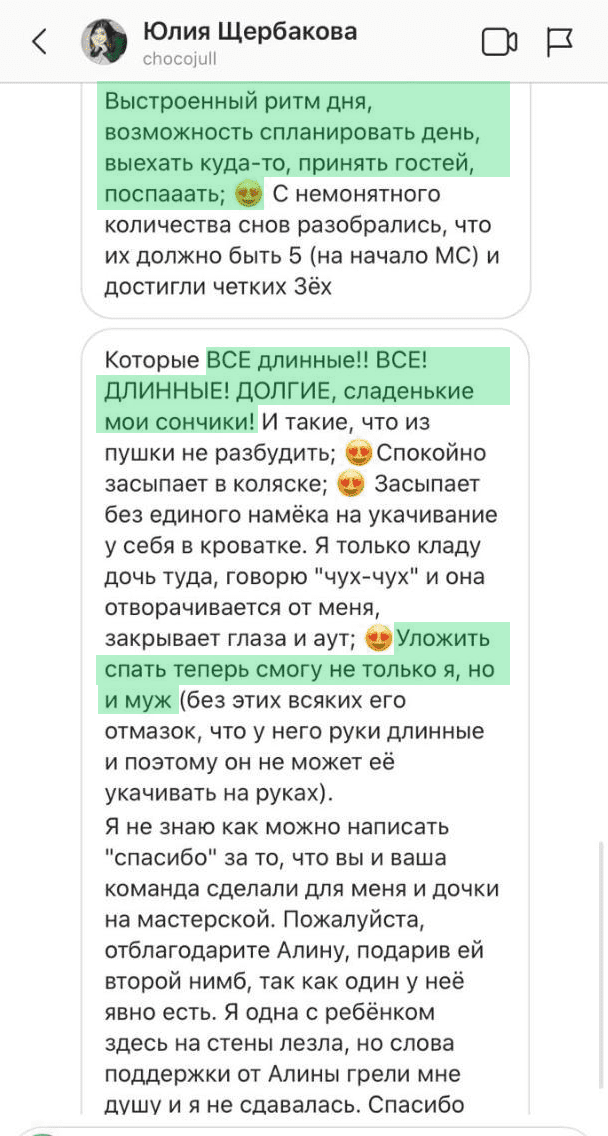The width and height of the screenshot is (608, 1136).
Task: Open Юлия Щербакова's profile picture
Action: pyautogui.click(x=103, y=42)
